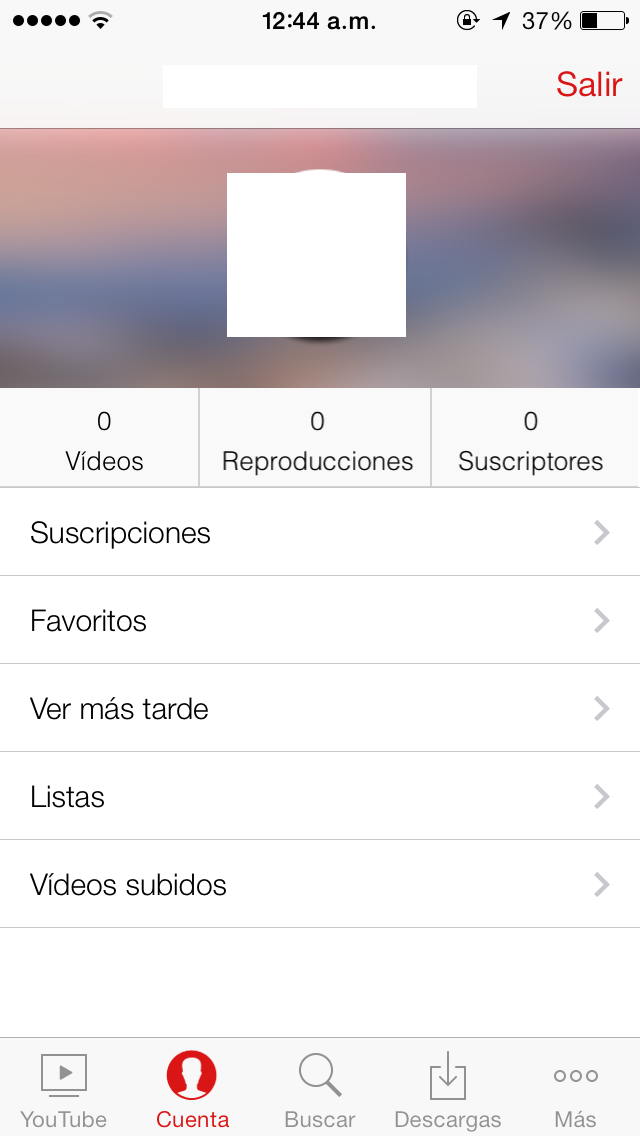Open the Suscripciones row
The image size is (640, 1136).
coord(320,533)
